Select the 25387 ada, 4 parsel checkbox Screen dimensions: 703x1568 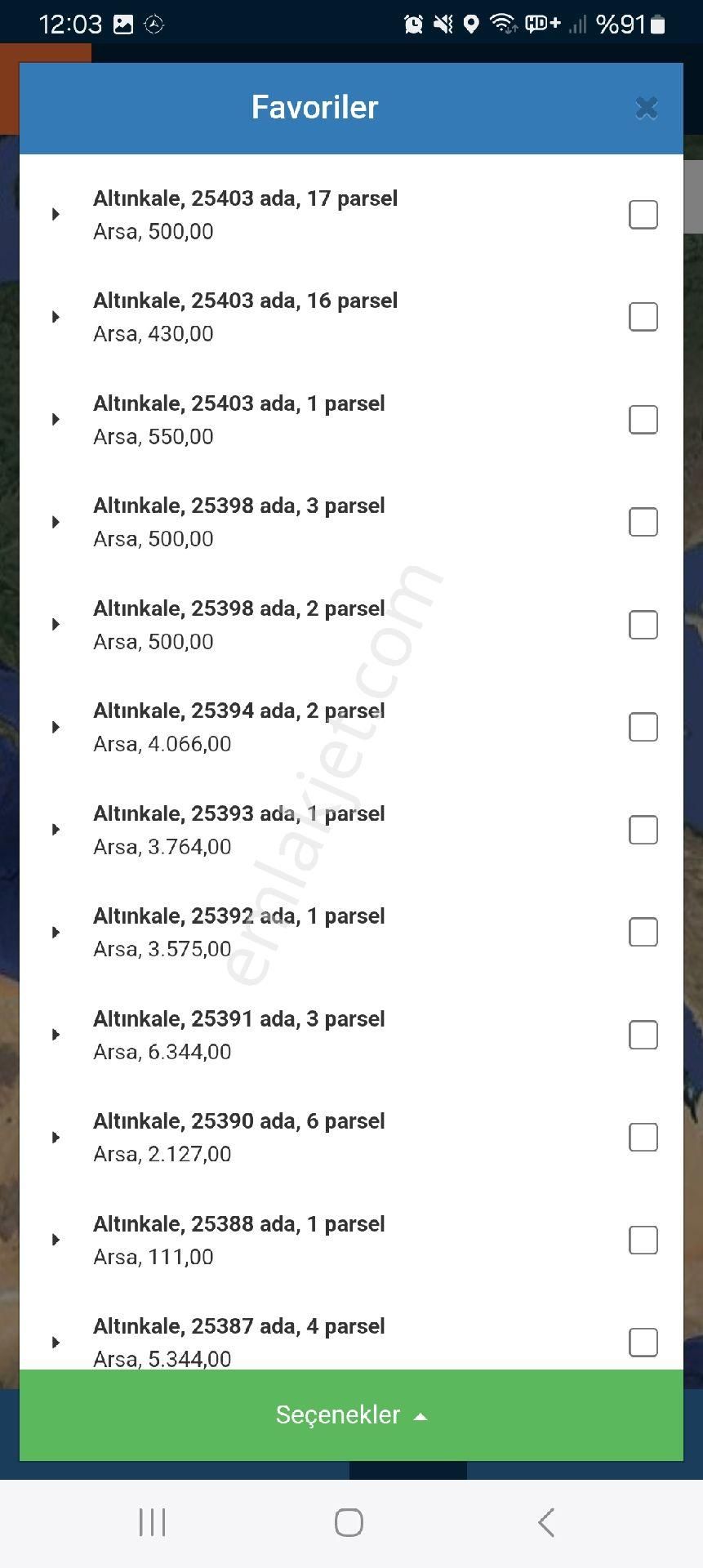pos(643,1342)
